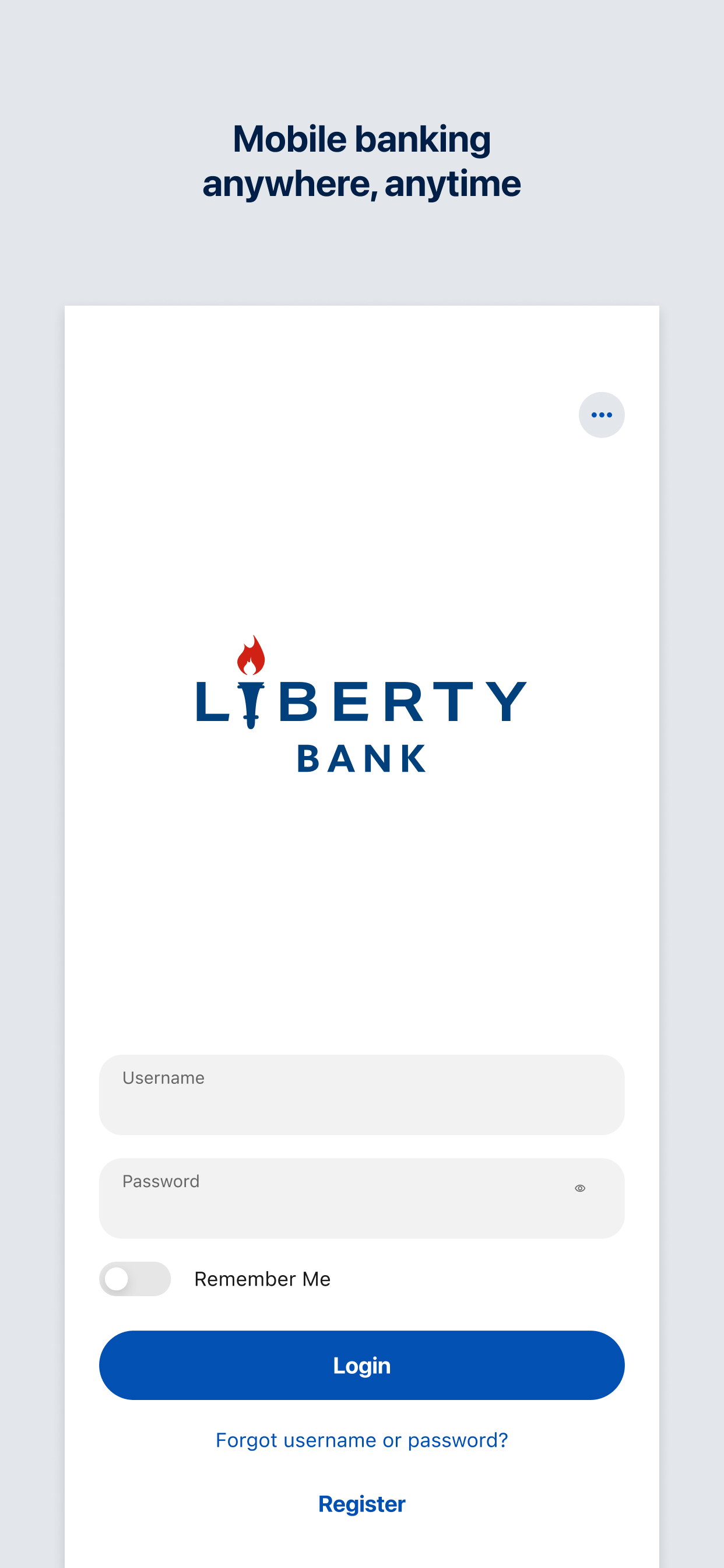Focus the Username input field
This screenshot has height=1568, width=724.
click(x=361, y=1094)
